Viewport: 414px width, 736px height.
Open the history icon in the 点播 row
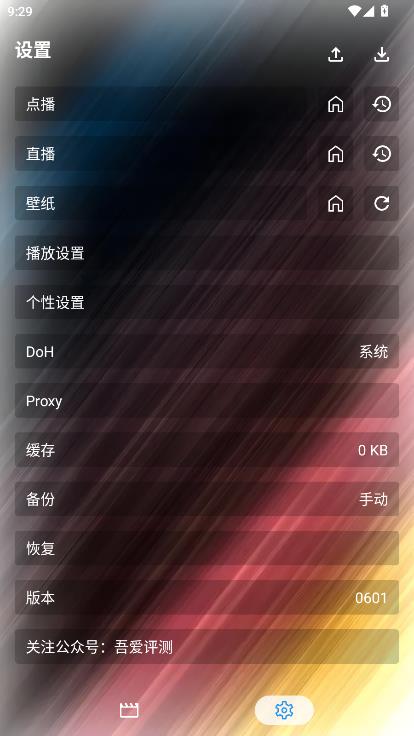(x=382, y=104)
